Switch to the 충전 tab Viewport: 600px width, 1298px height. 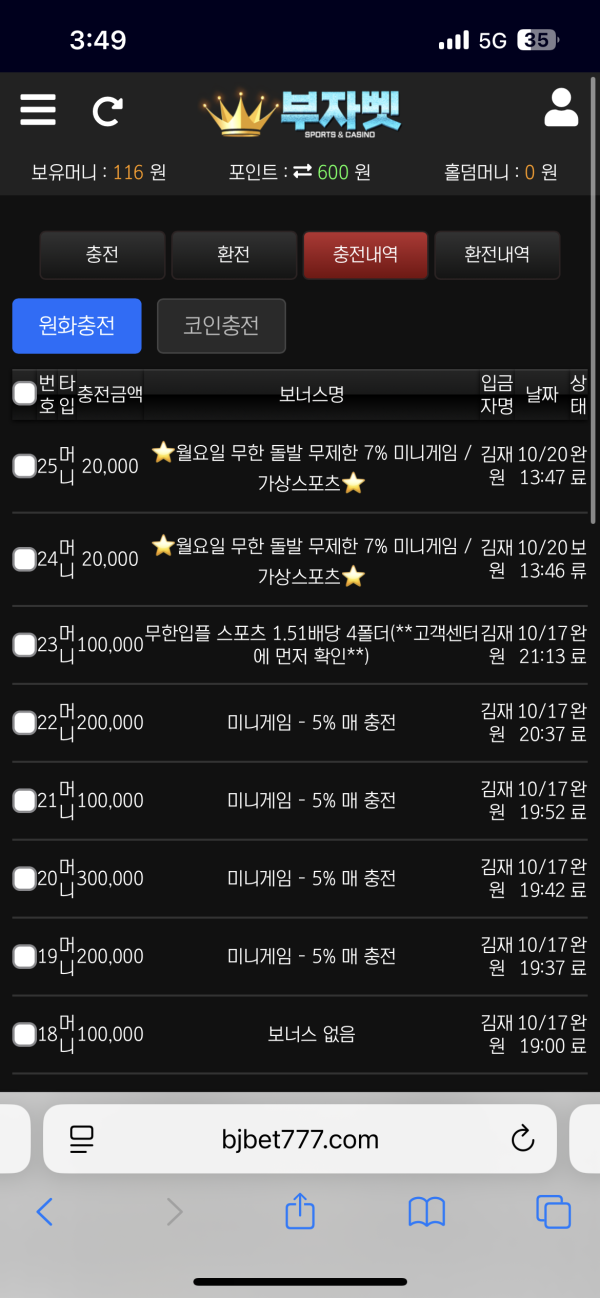pos(102,255)
